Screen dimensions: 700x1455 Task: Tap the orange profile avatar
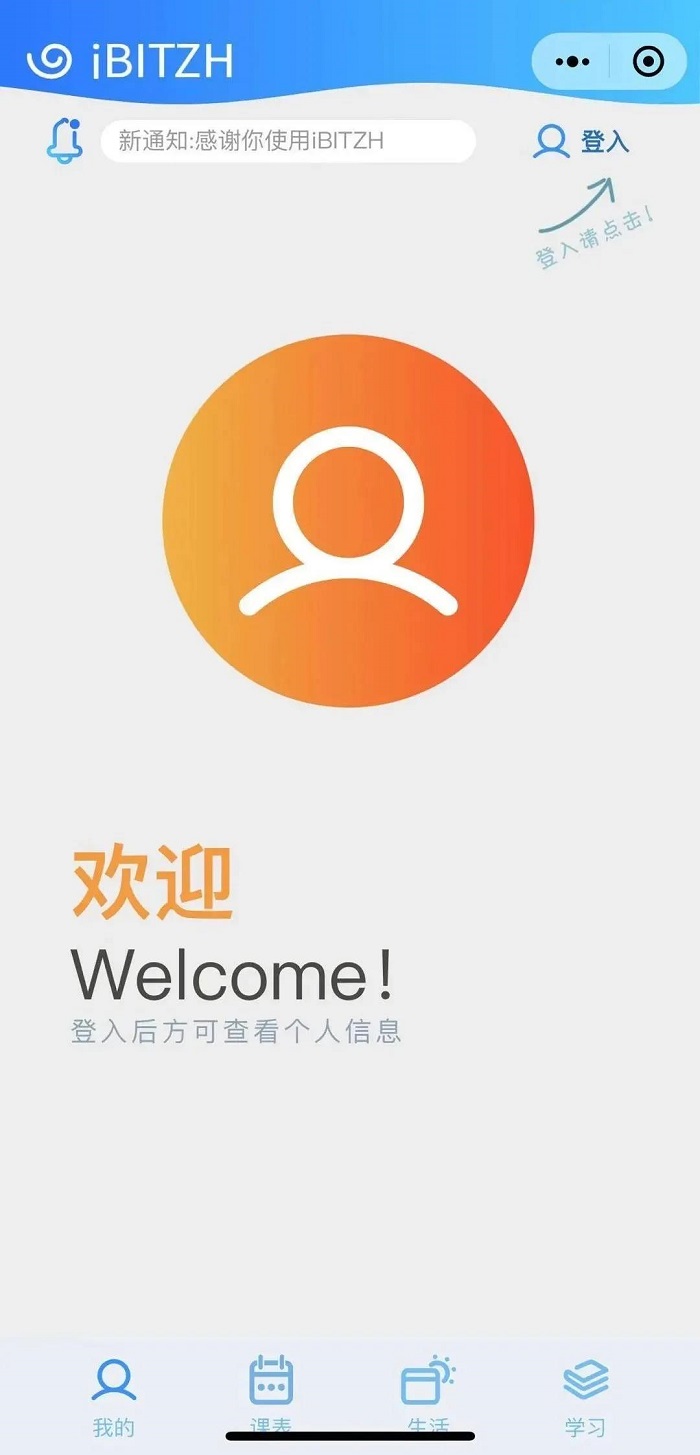(x=348, y=520)
